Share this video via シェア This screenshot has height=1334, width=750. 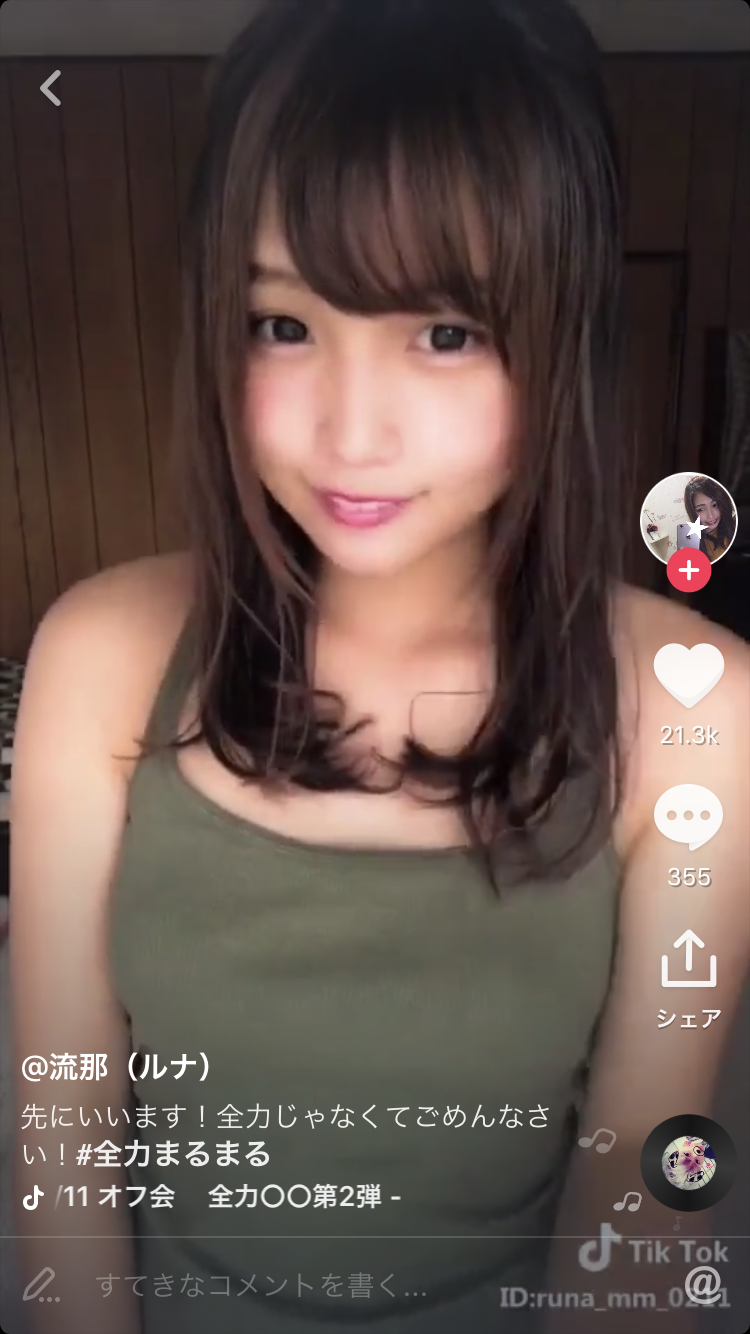tap(689, 978)
